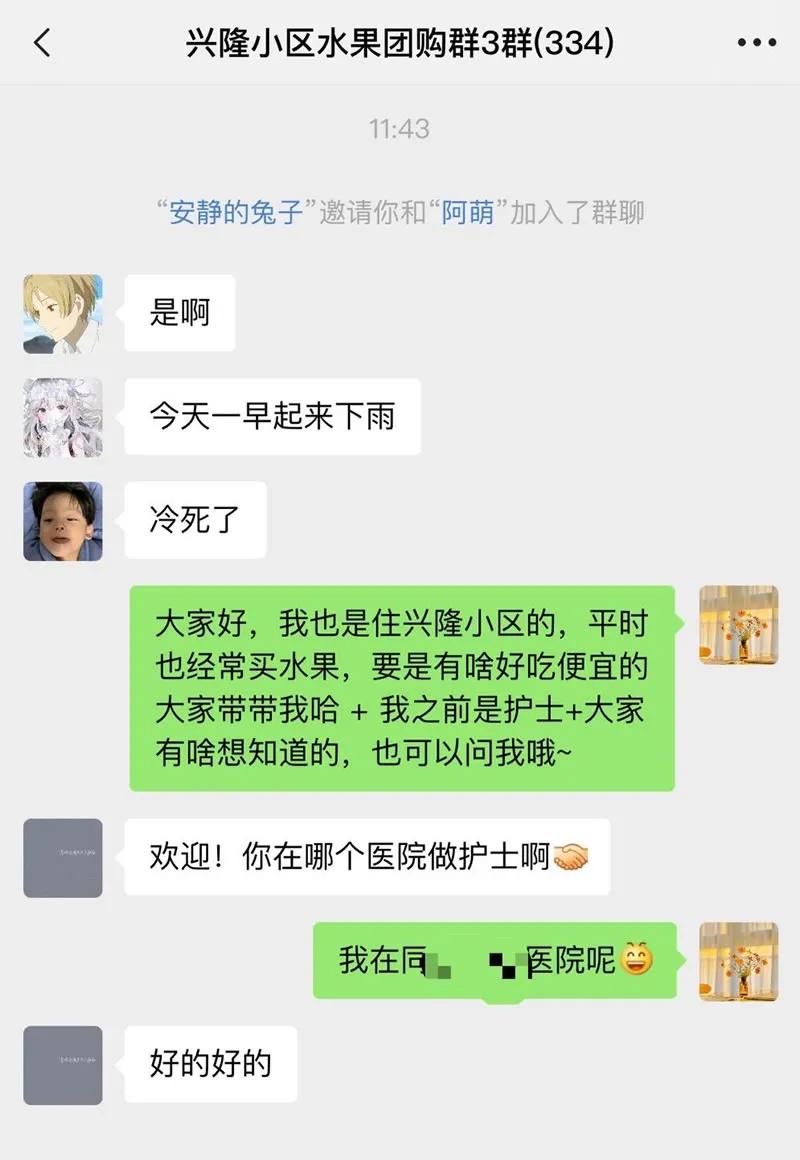View avatar of sender of 冷死了

63,521
